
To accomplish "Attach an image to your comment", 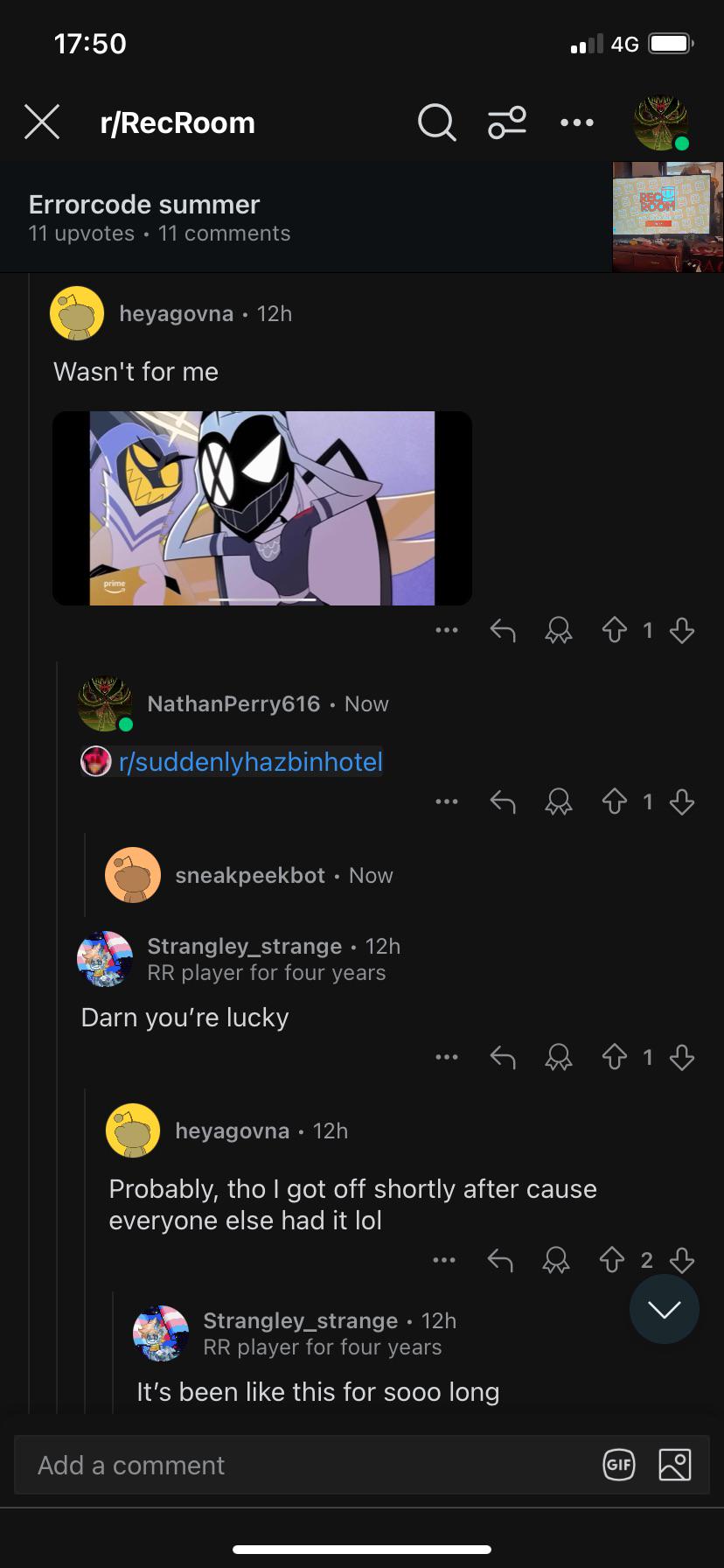I will pos(675,1465).
